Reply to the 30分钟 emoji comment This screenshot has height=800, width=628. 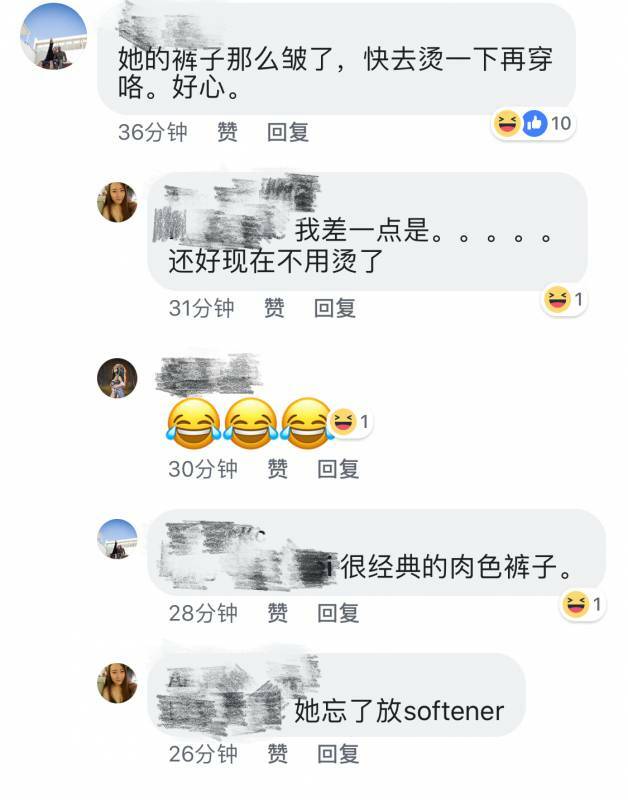pyautogui.click(x=338, y=468)
